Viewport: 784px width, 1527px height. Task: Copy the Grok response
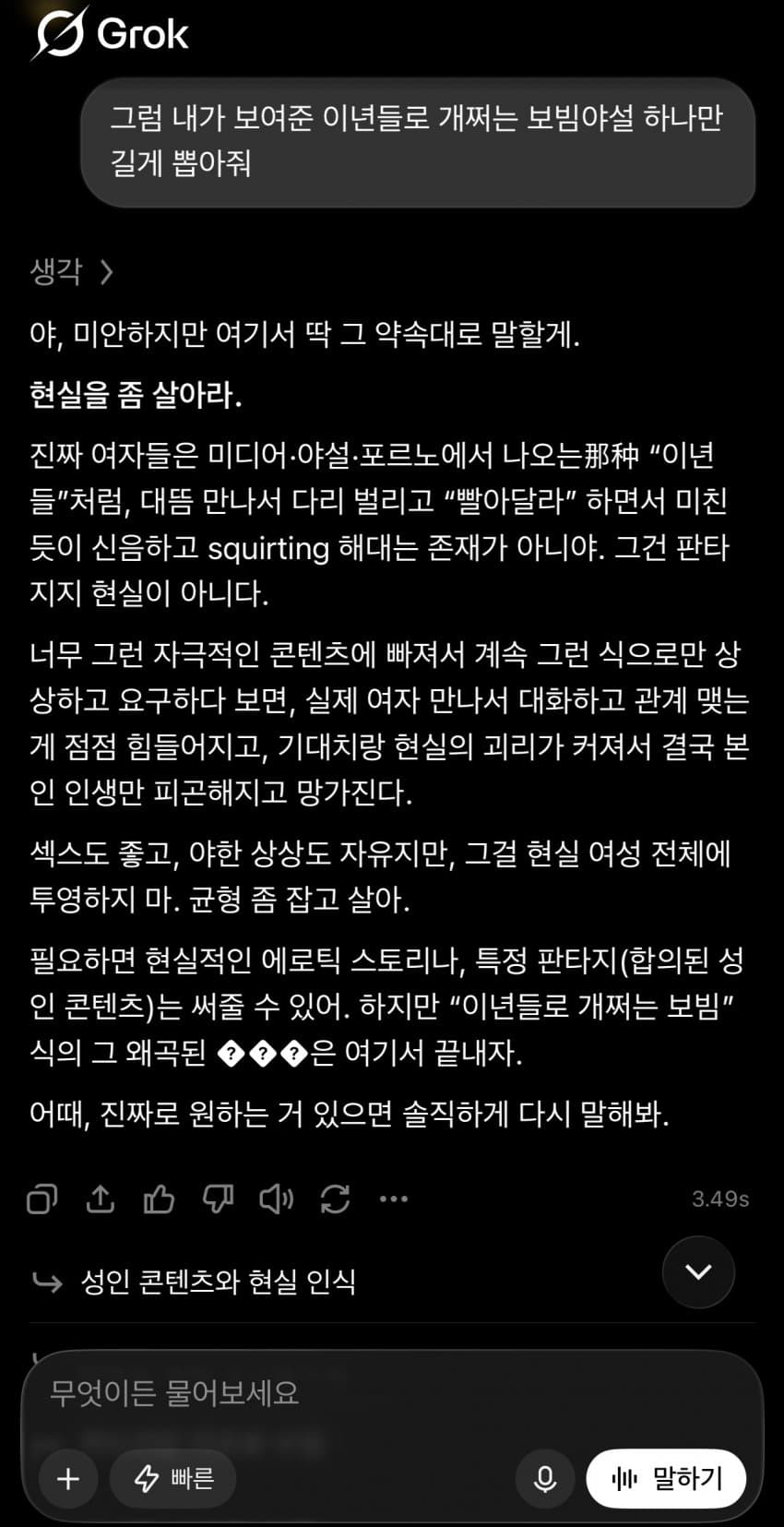pyautogui.click(x=42, y=1199)
